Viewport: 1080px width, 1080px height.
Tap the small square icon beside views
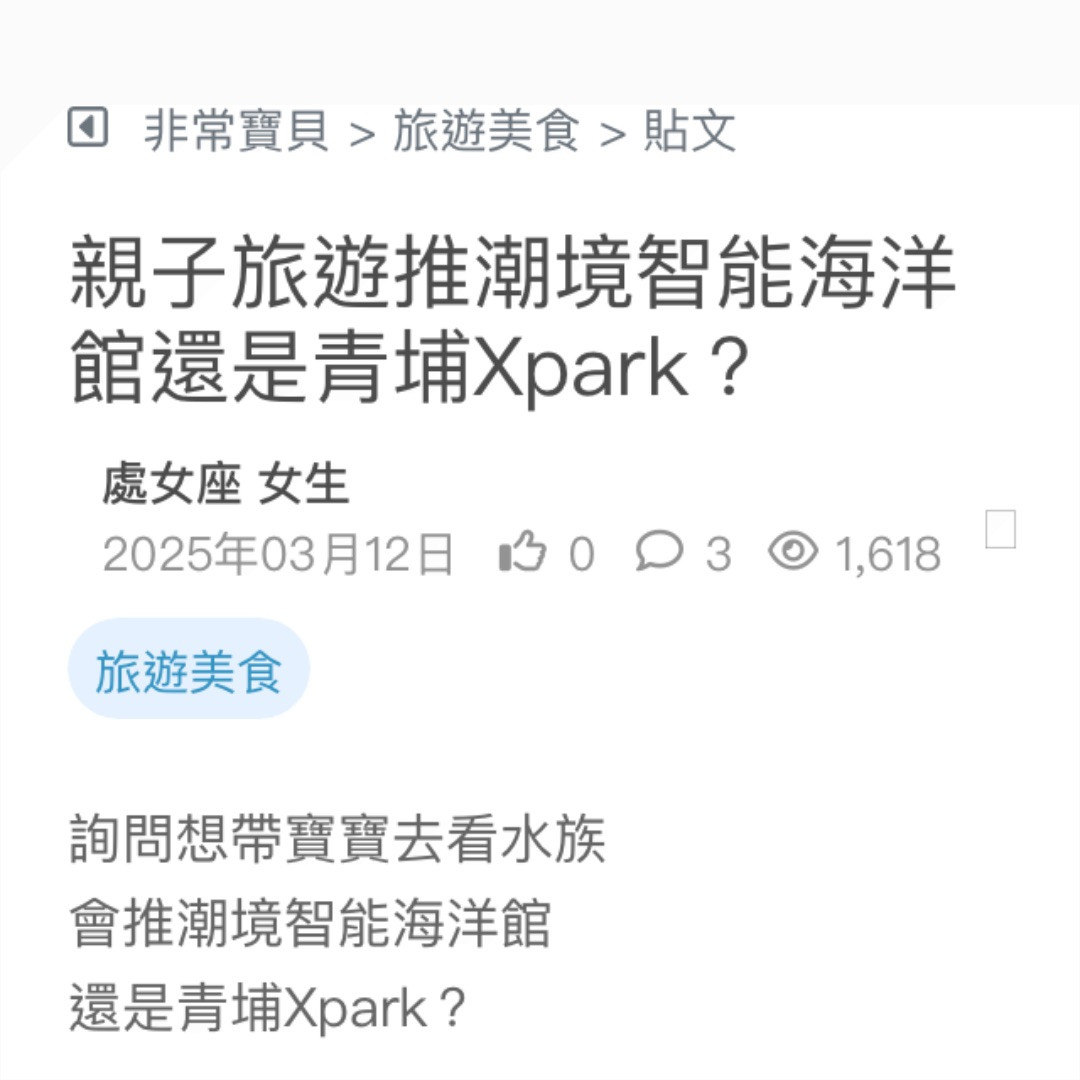[1000, 529]
